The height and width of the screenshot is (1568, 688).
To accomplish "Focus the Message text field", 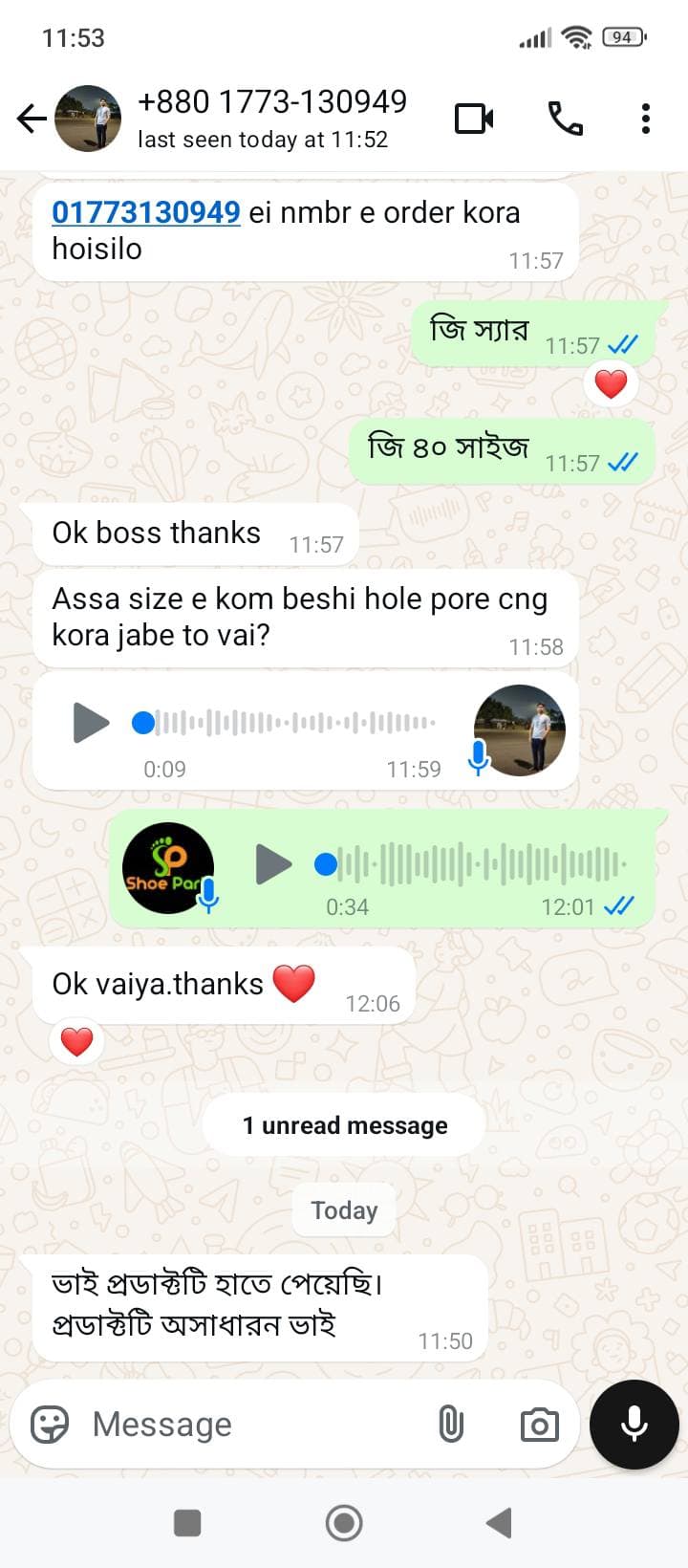I will 248,1425.
